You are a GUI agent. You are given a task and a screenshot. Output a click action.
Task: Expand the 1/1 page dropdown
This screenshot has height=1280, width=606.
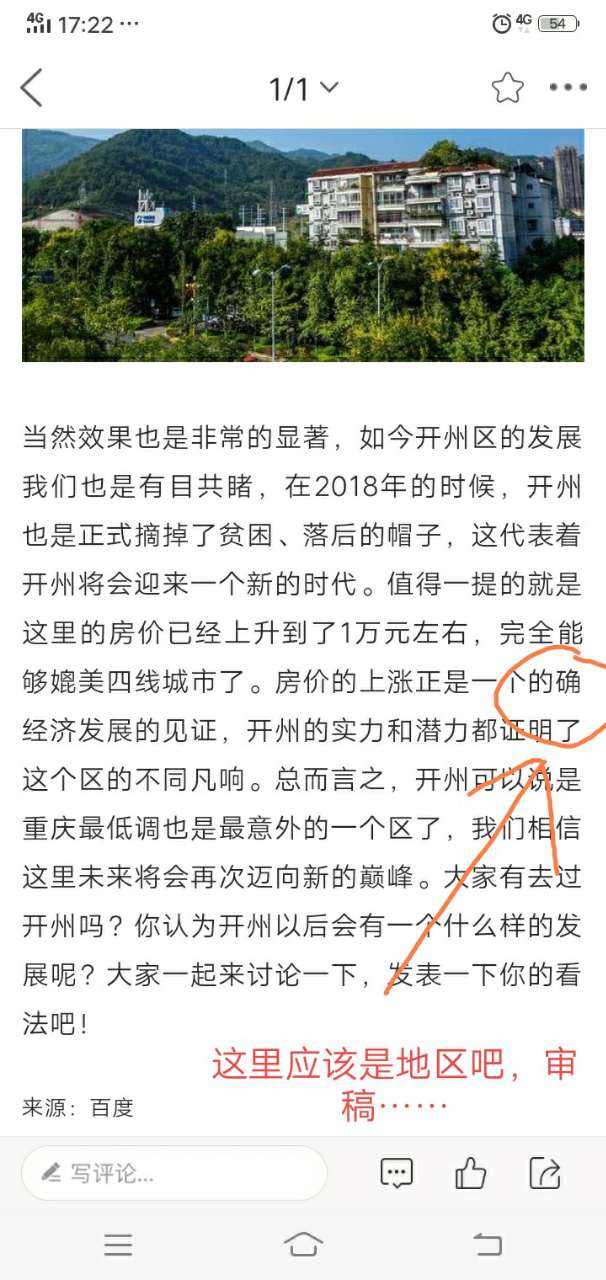click(303, 89)
